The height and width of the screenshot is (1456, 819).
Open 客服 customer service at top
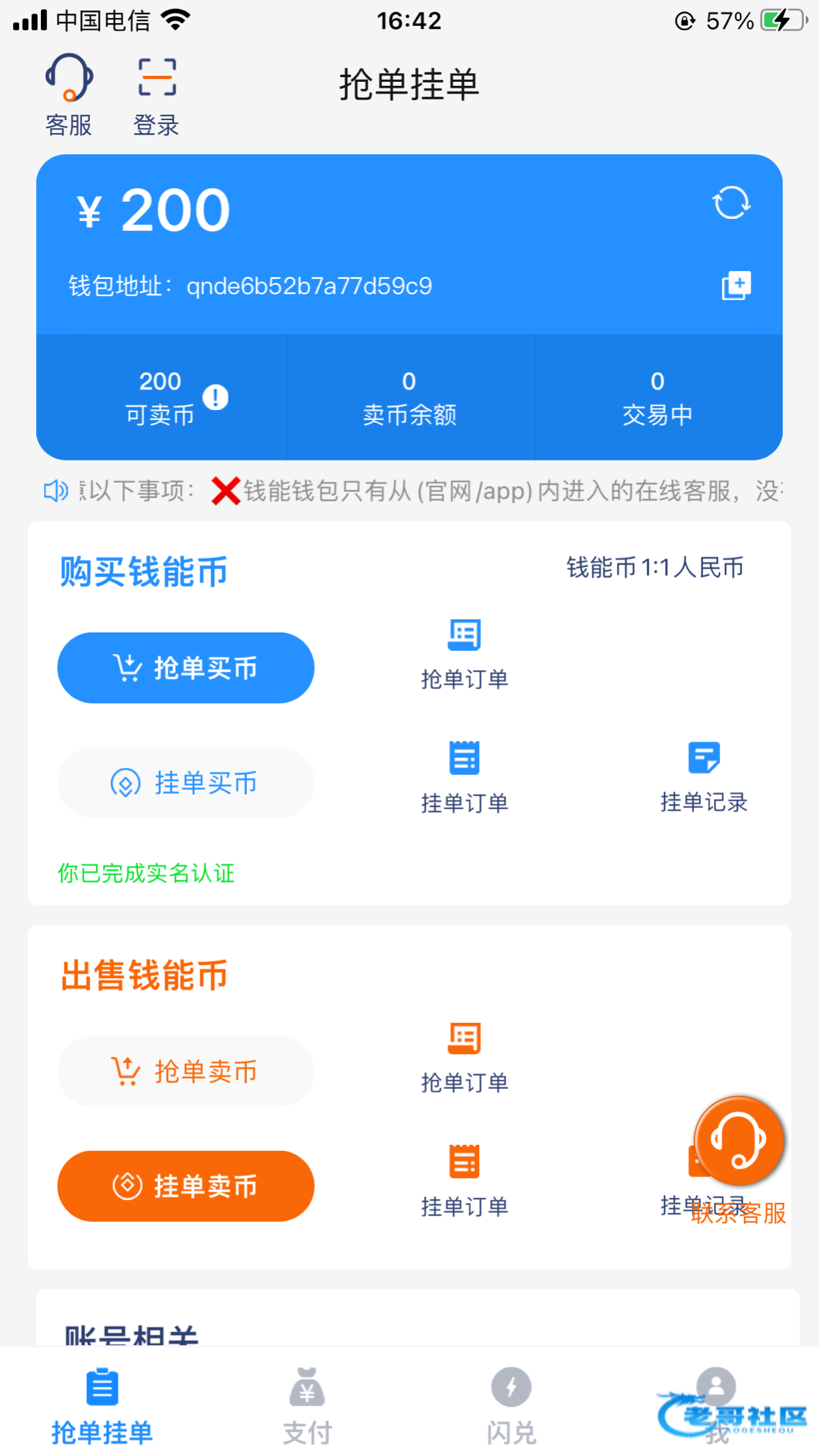[x=69, y=96]
